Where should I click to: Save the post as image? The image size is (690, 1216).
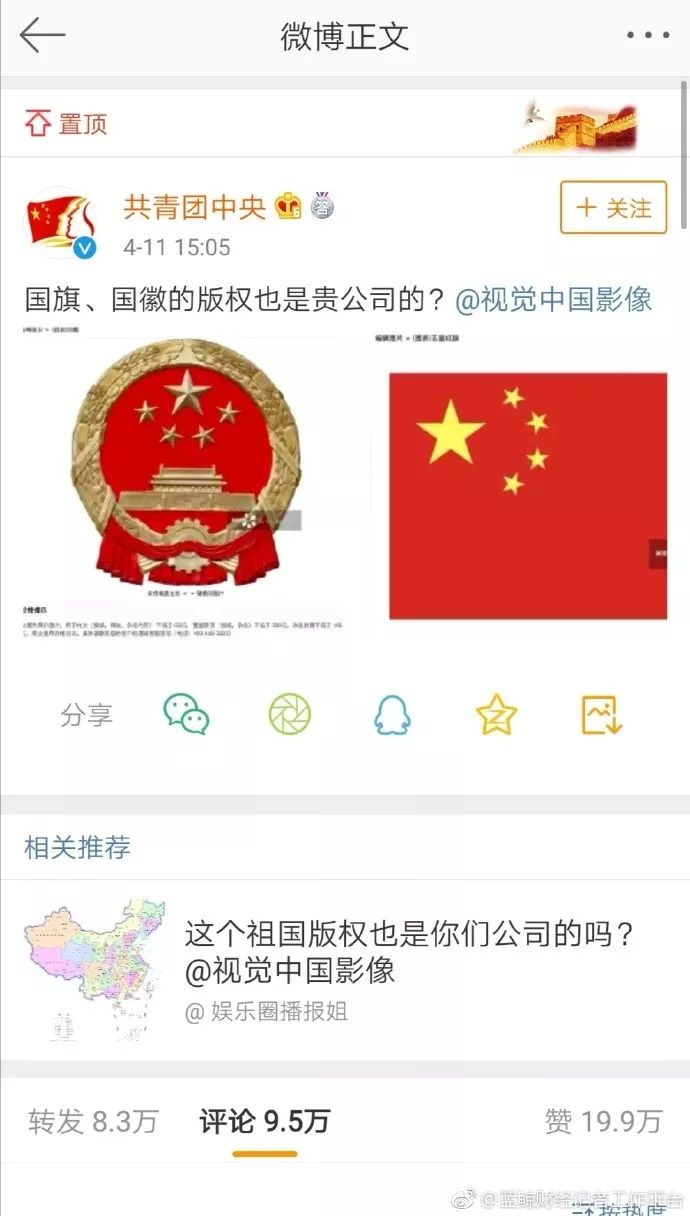pos(602,714)
